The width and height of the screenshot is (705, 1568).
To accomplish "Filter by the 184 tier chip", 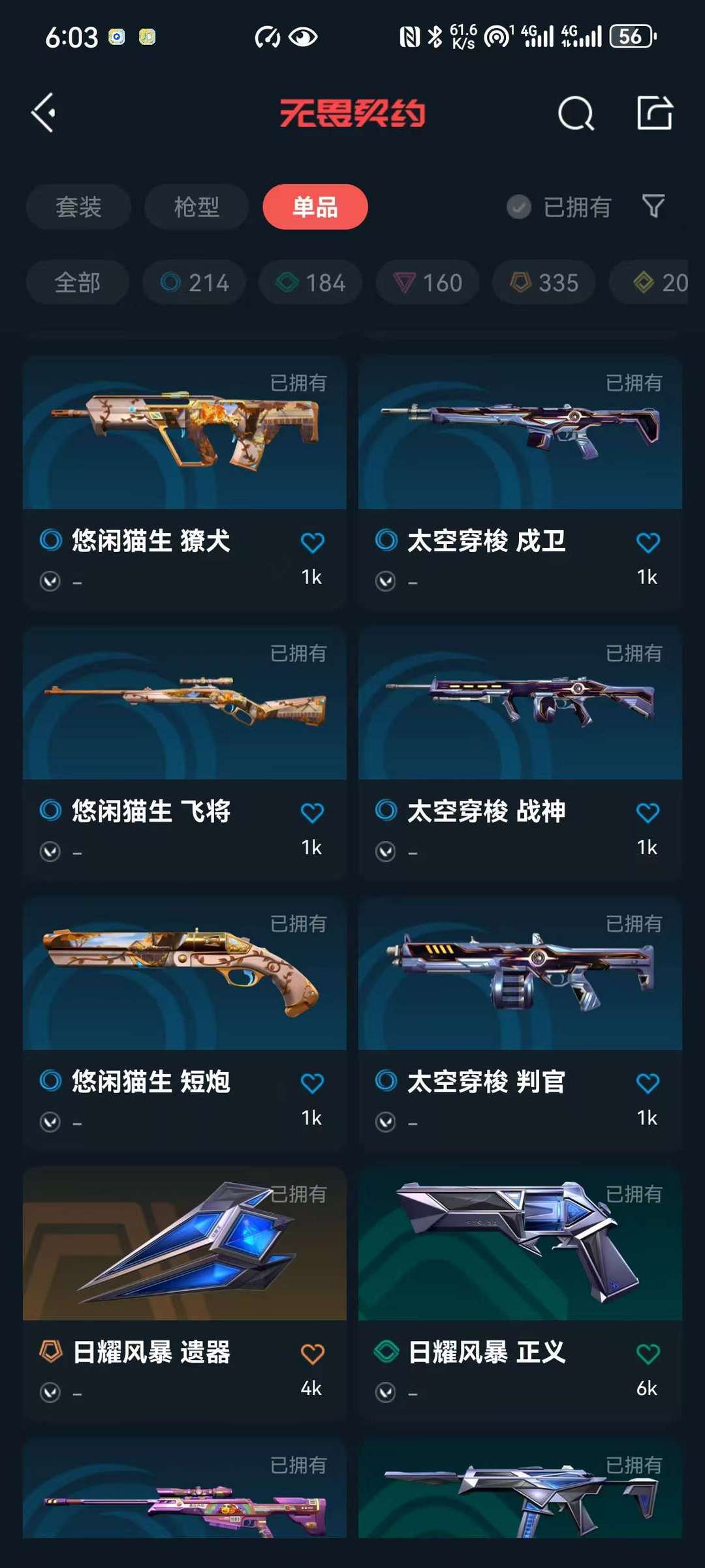I will tap(311, 283).
